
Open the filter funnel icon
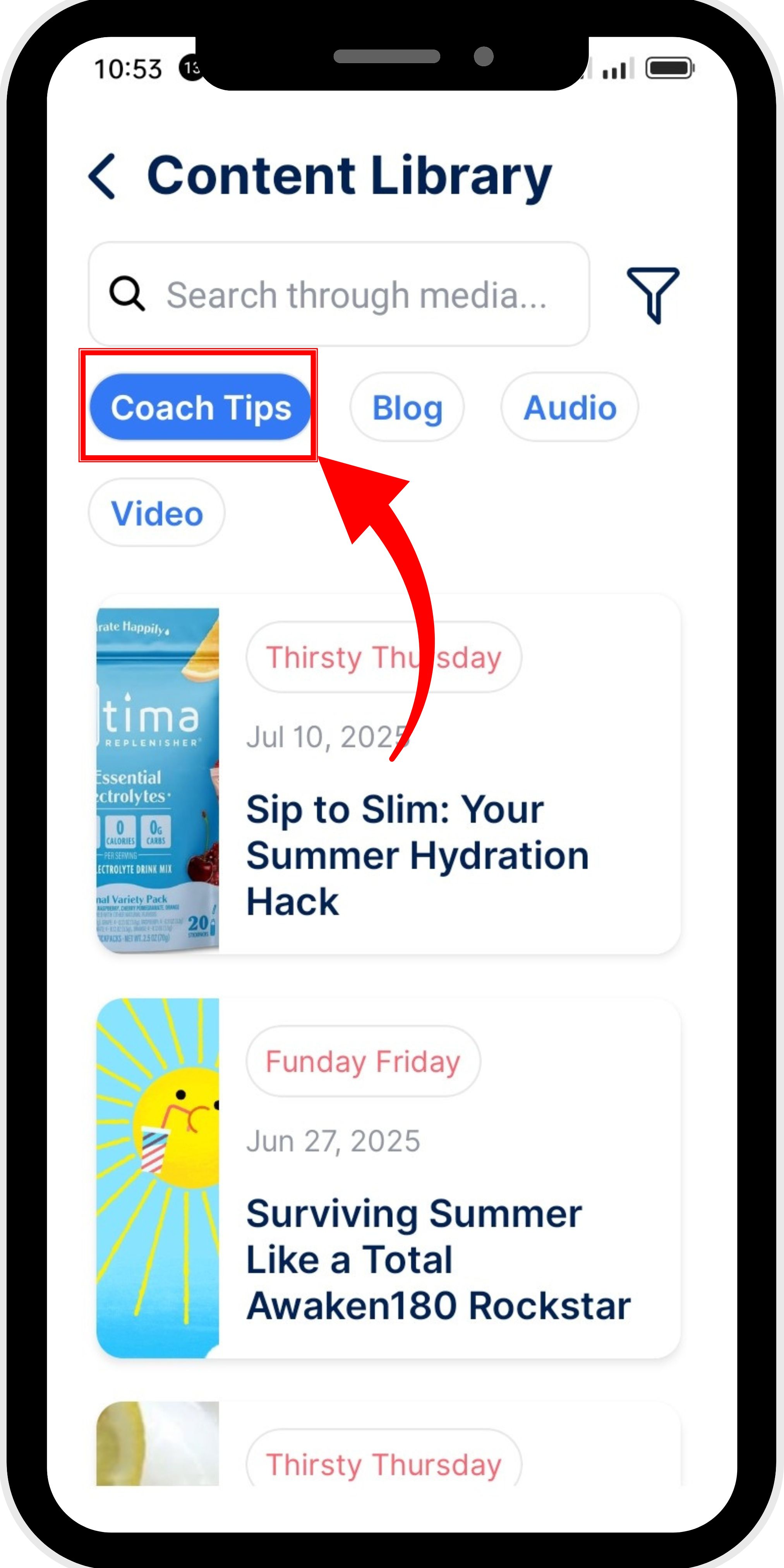pyautogui.click(x=653, y=295)
